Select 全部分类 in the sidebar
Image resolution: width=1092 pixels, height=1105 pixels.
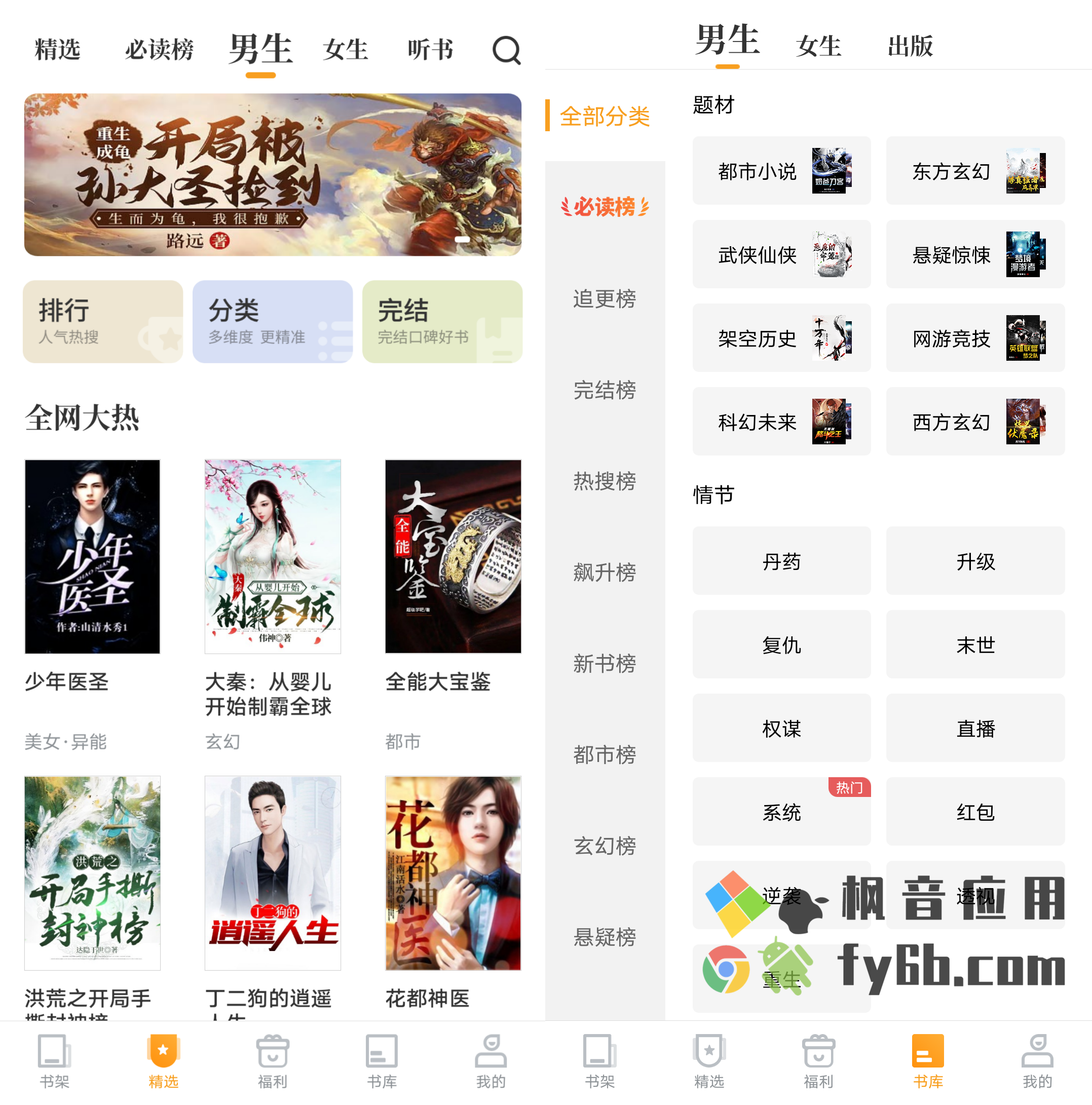pos(604,117)
